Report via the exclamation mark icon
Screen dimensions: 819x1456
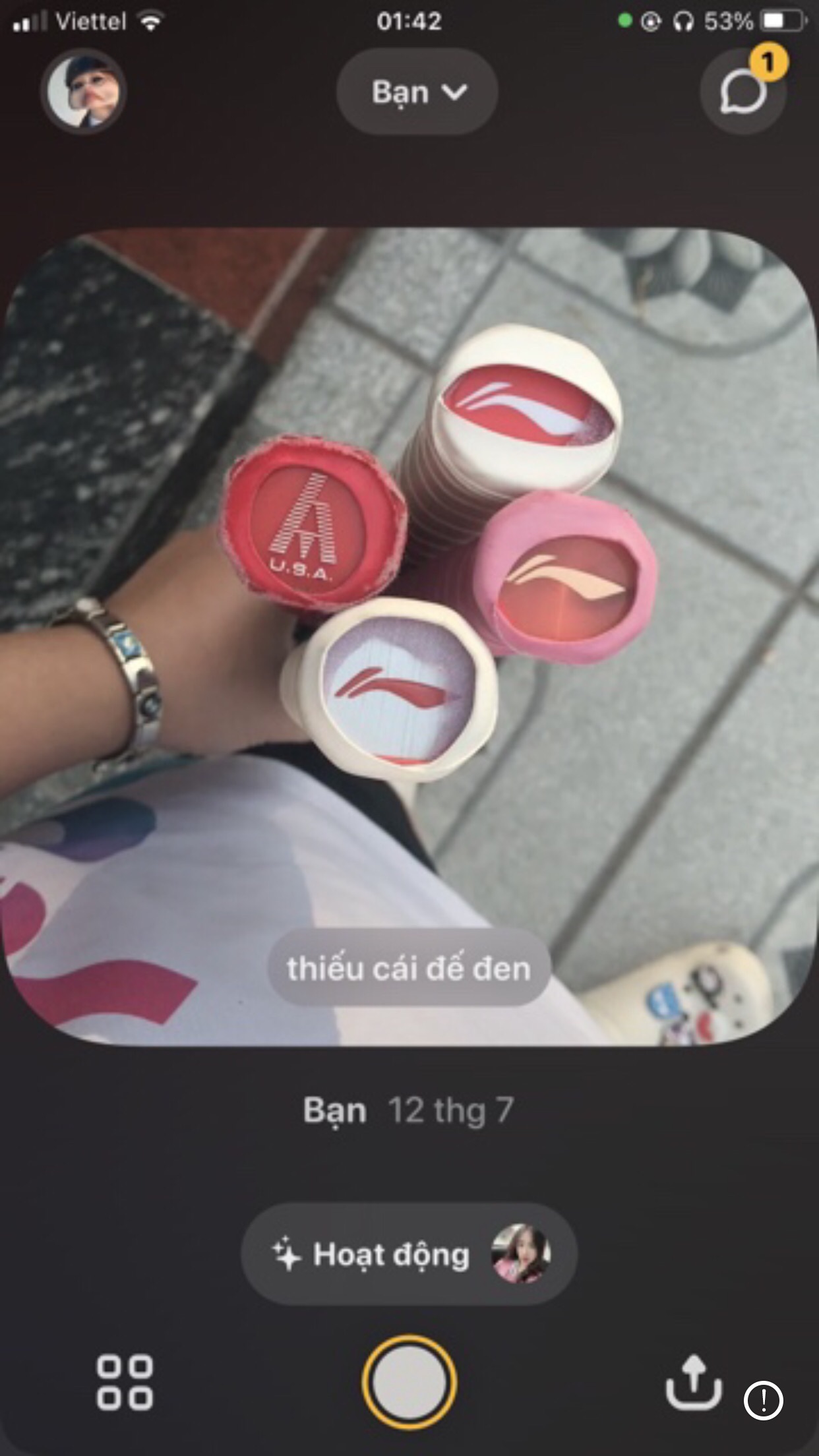point(764,1400)
